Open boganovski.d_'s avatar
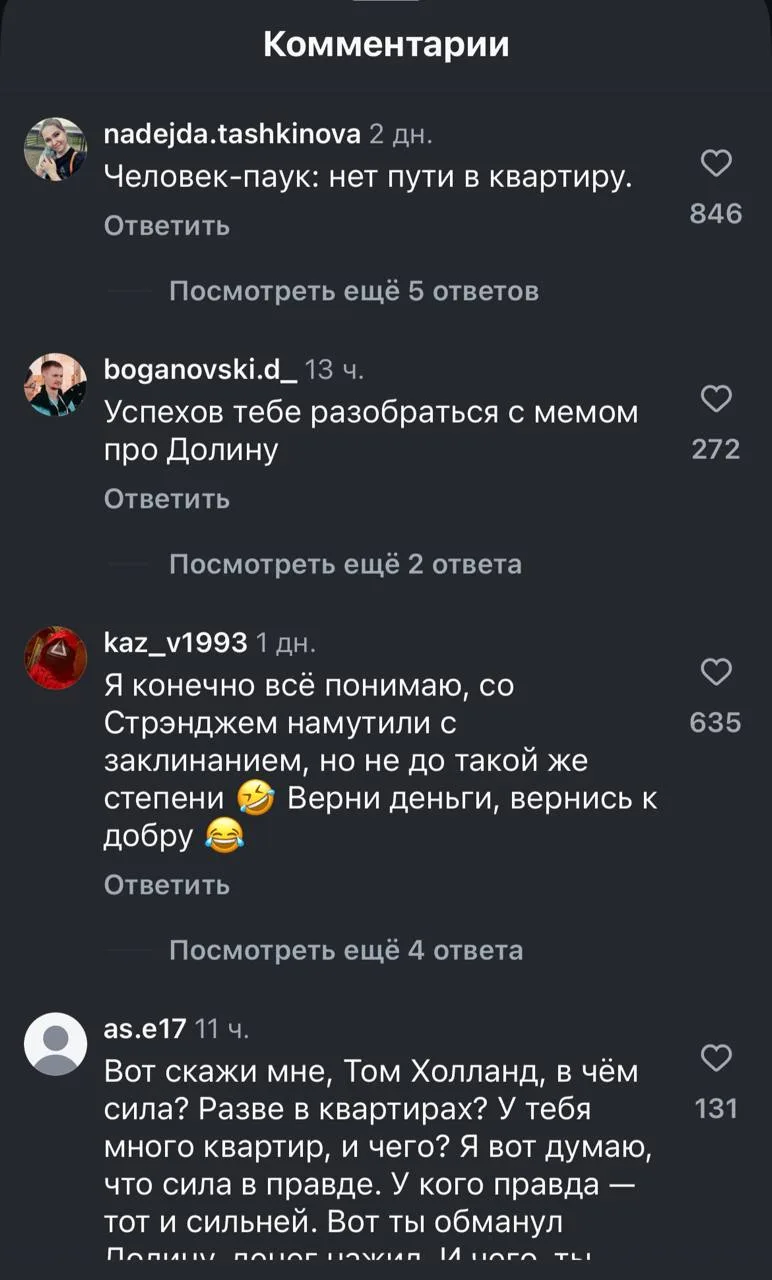 [x=55, y=385]
